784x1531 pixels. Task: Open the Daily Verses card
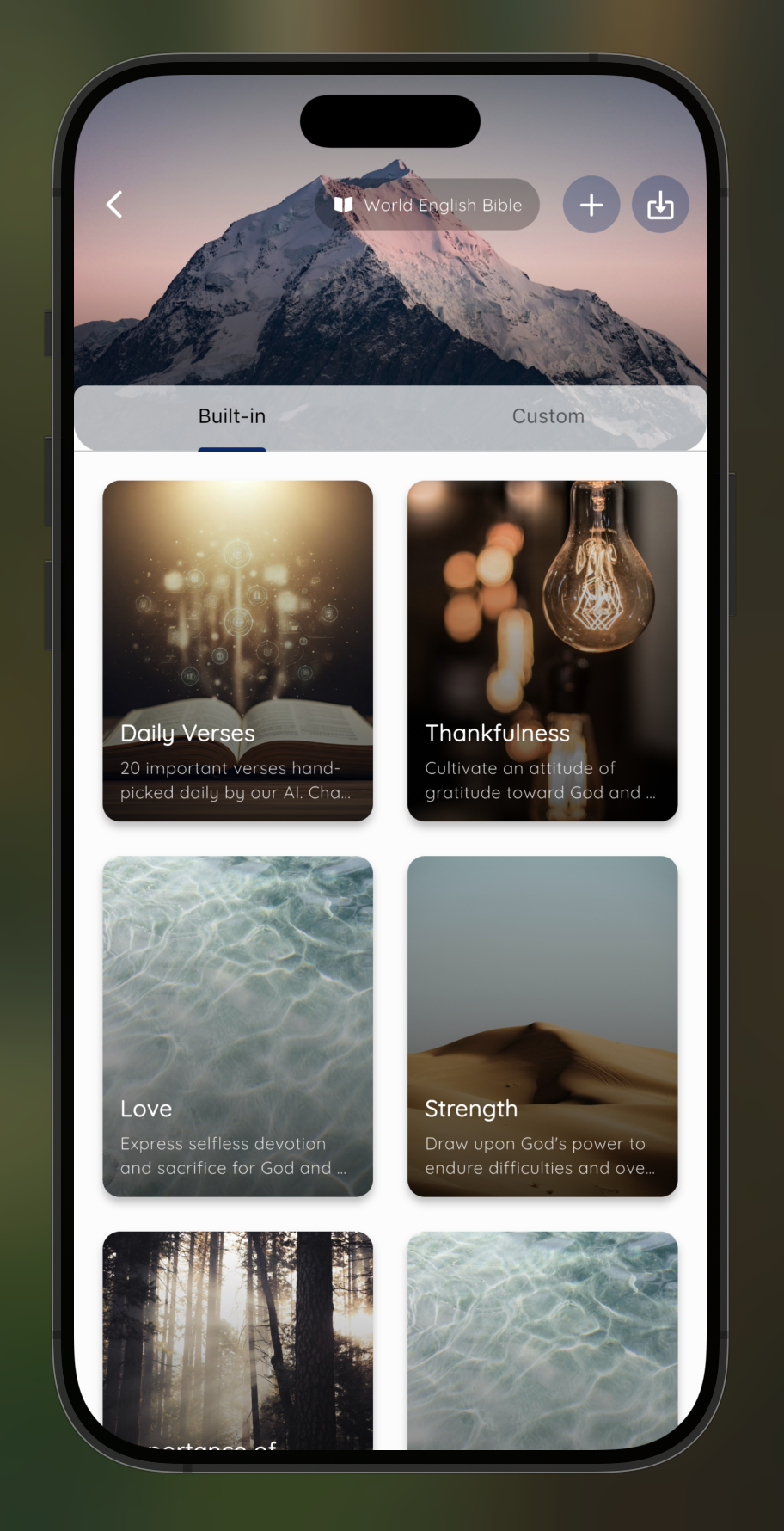238,650
